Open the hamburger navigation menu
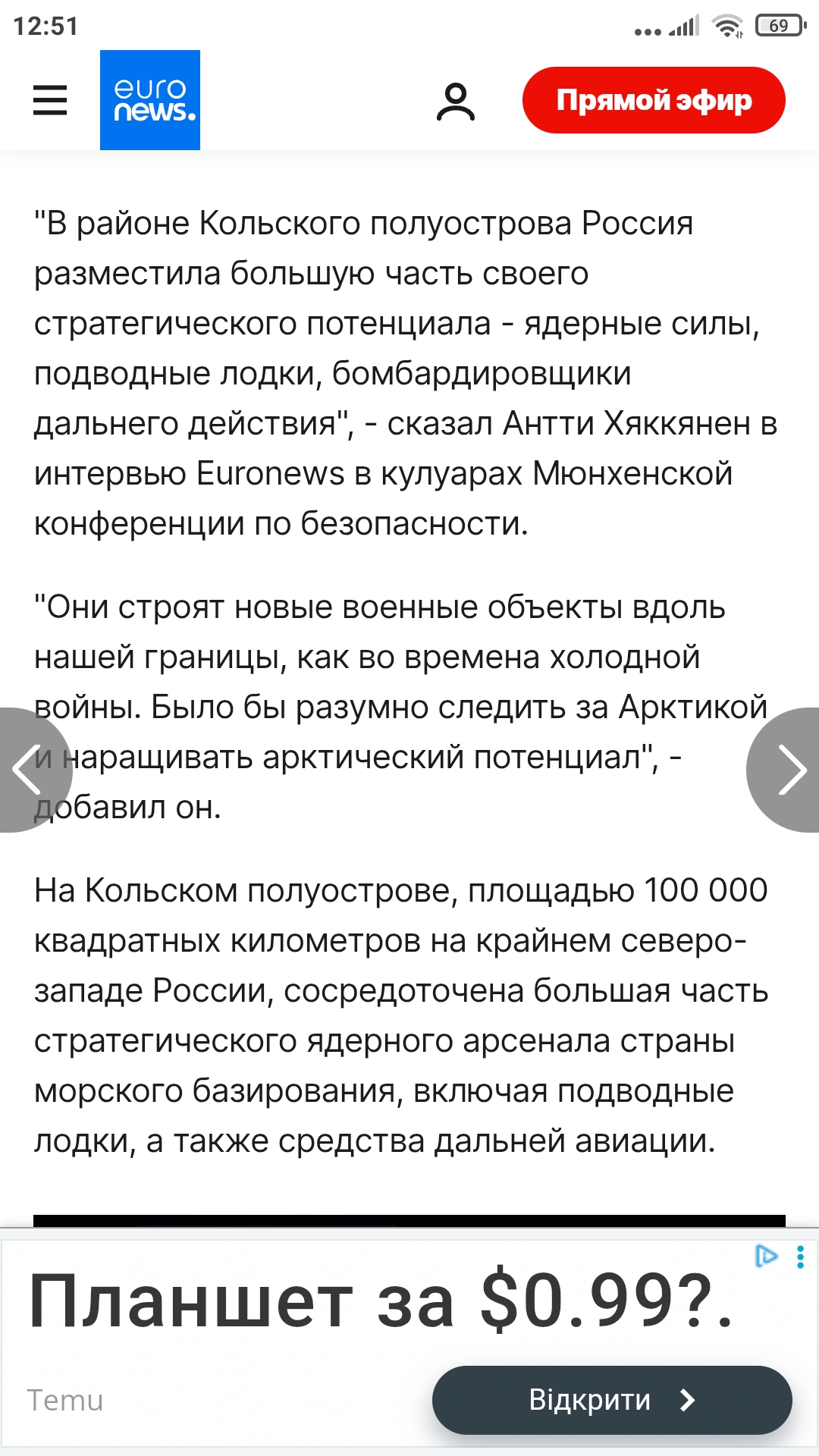 coord(50,100)
